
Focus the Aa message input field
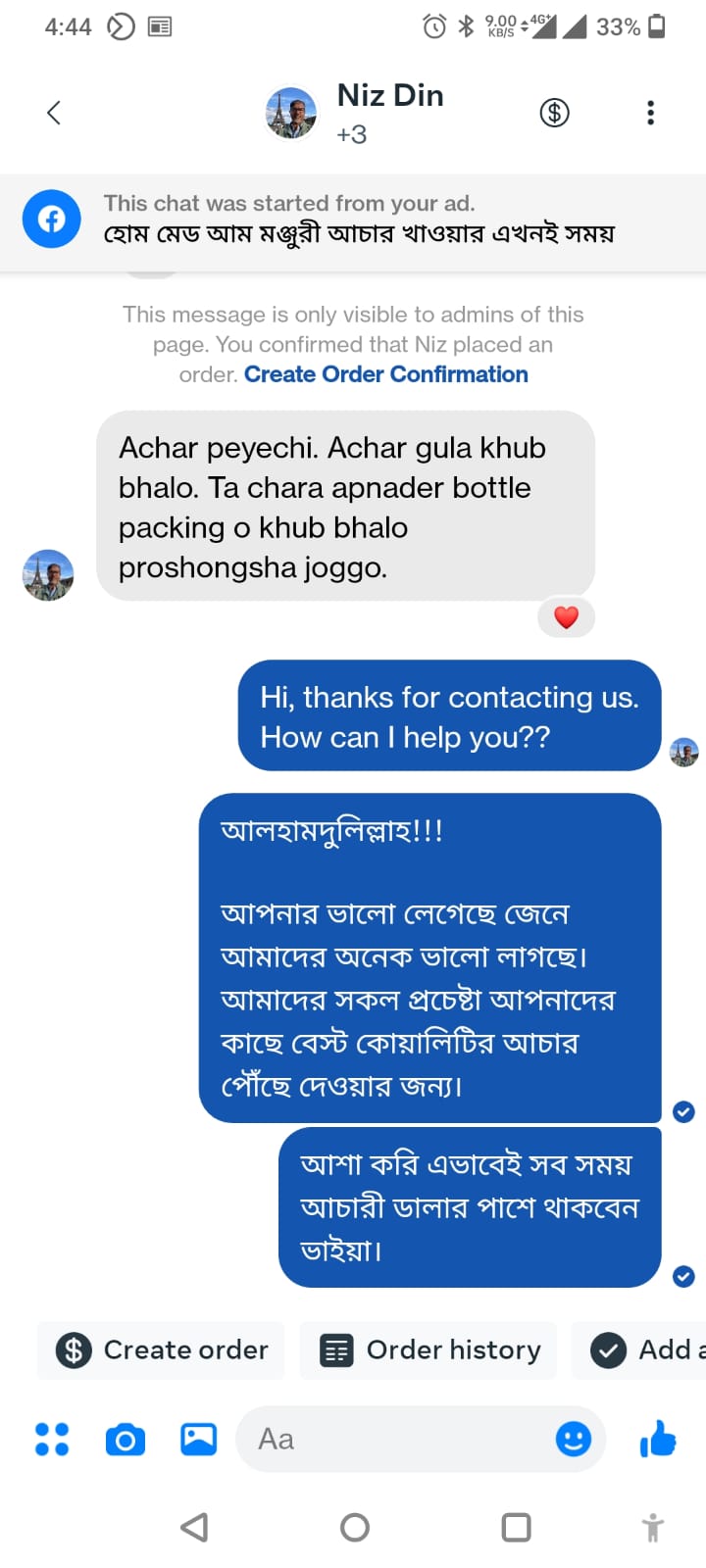pyautogui.click(x=392, y=1439)
